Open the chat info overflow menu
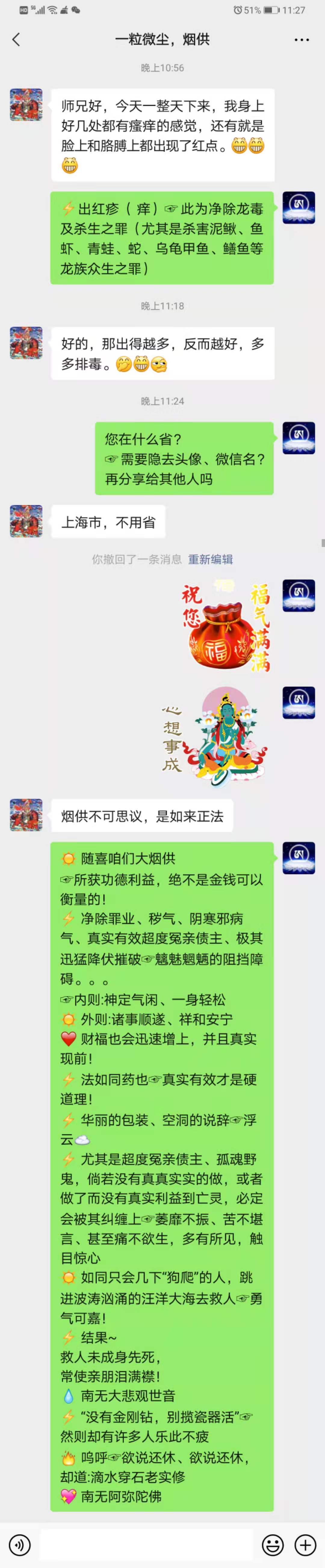 [x=302, y=40]
